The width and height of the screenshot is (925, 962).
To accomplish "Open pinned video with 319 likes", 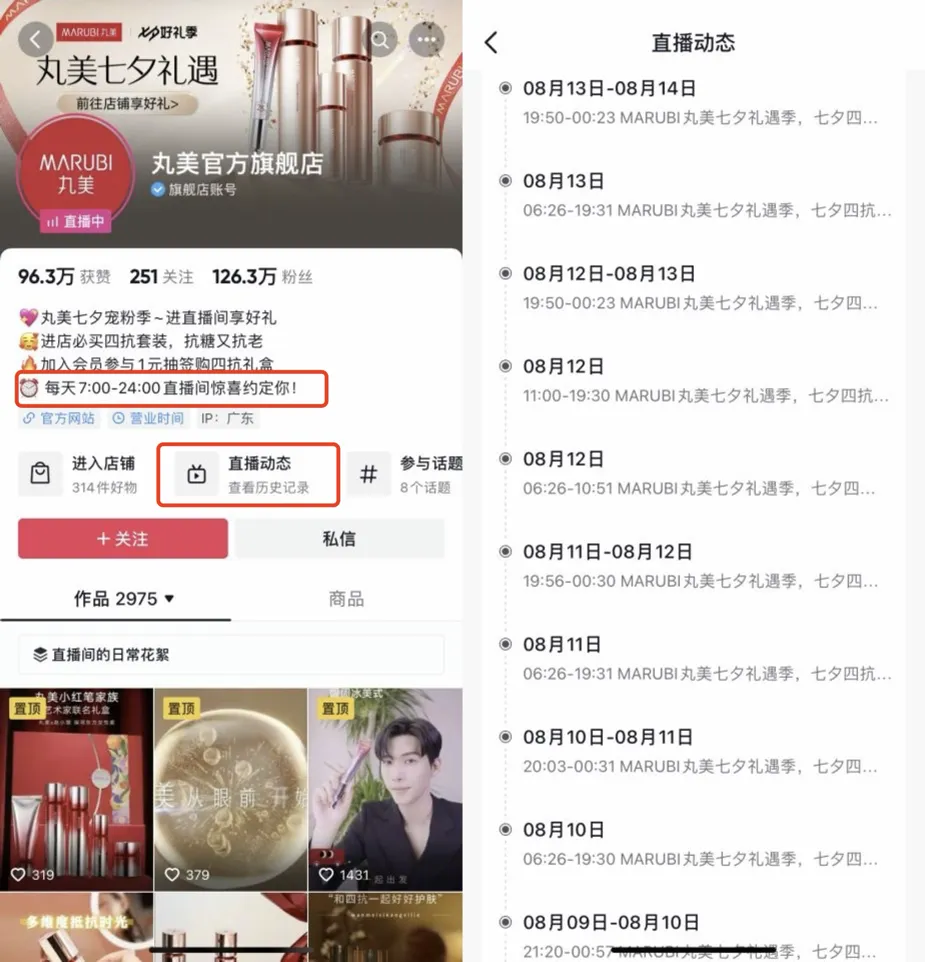I will click(x=77, y=790).
